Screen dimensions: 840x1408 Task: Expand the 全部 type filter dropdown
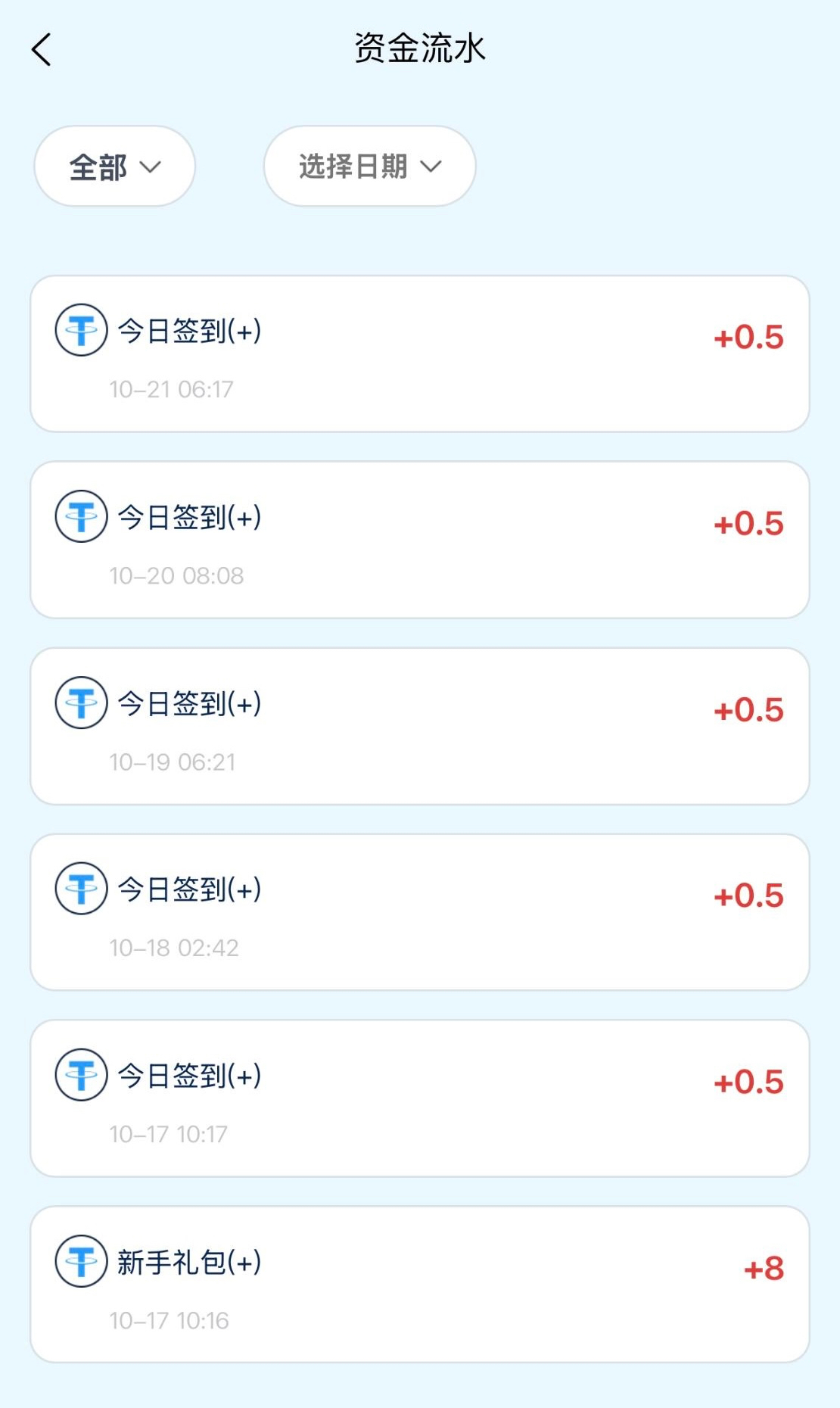pyautogui.click(x=114, y=167)
